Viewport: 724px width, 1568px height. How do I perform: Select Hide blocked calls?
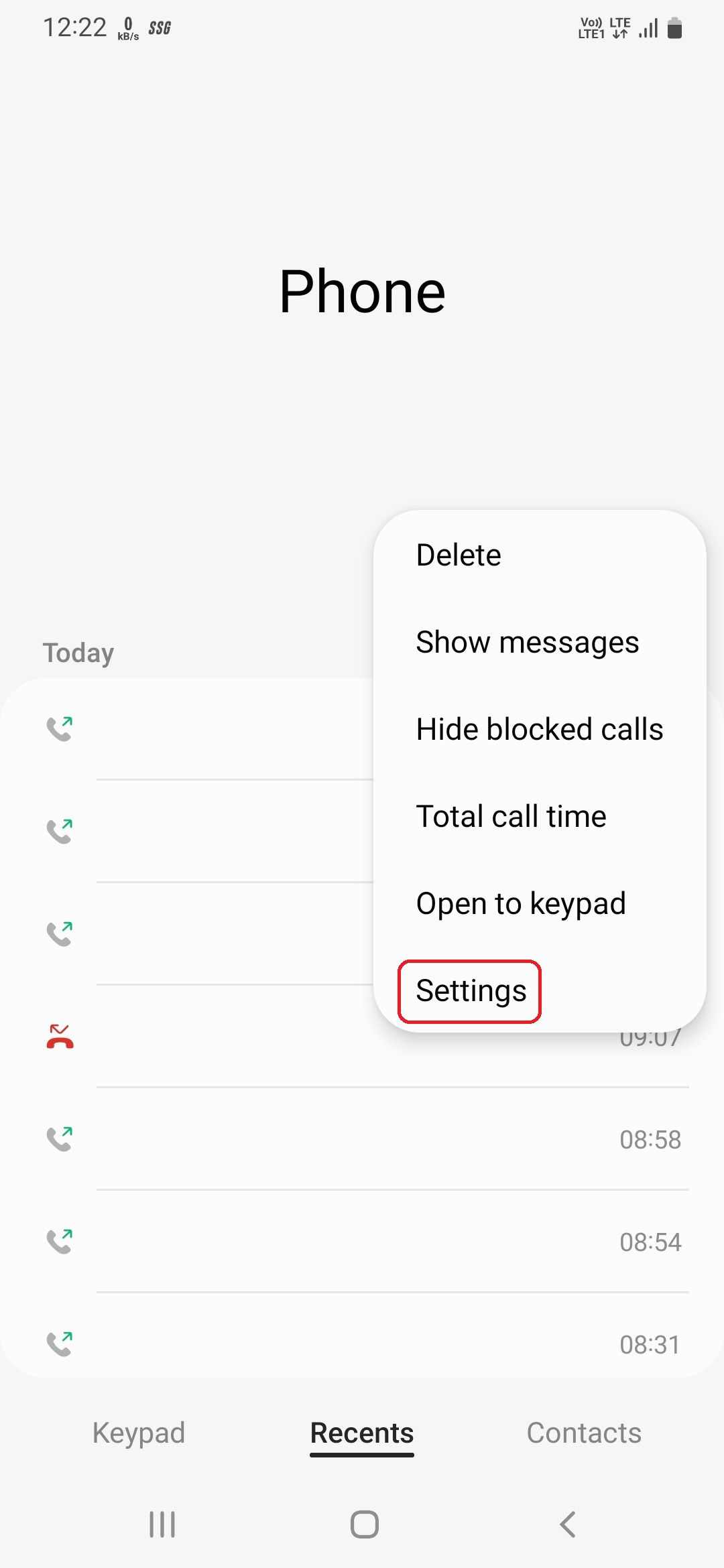(539, 729)
